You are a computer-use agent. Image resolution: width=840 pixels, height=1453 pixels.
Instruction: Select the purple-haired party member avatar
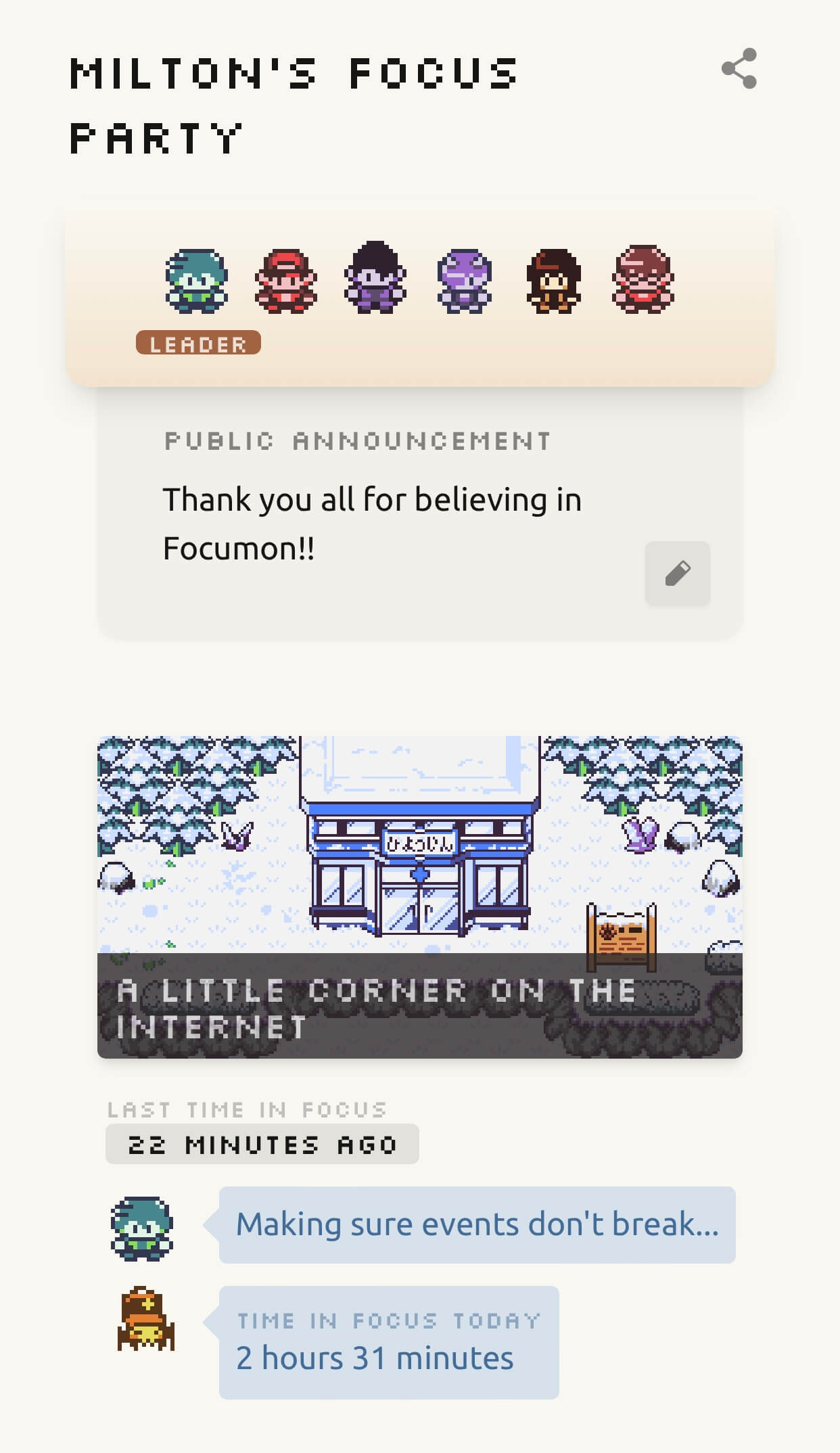(465, 281)
